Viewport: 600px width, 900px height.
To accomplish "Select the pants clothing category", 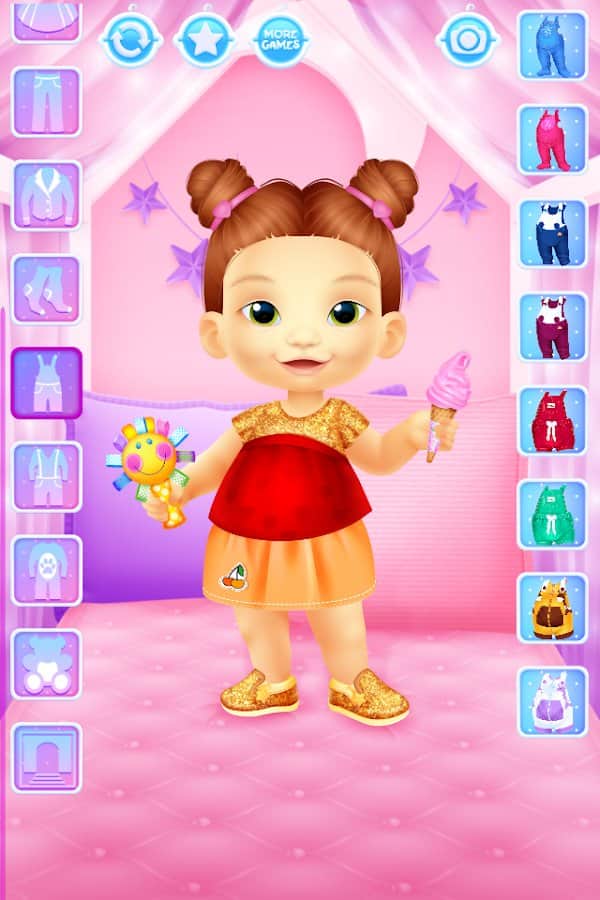I will pos(46,101).
